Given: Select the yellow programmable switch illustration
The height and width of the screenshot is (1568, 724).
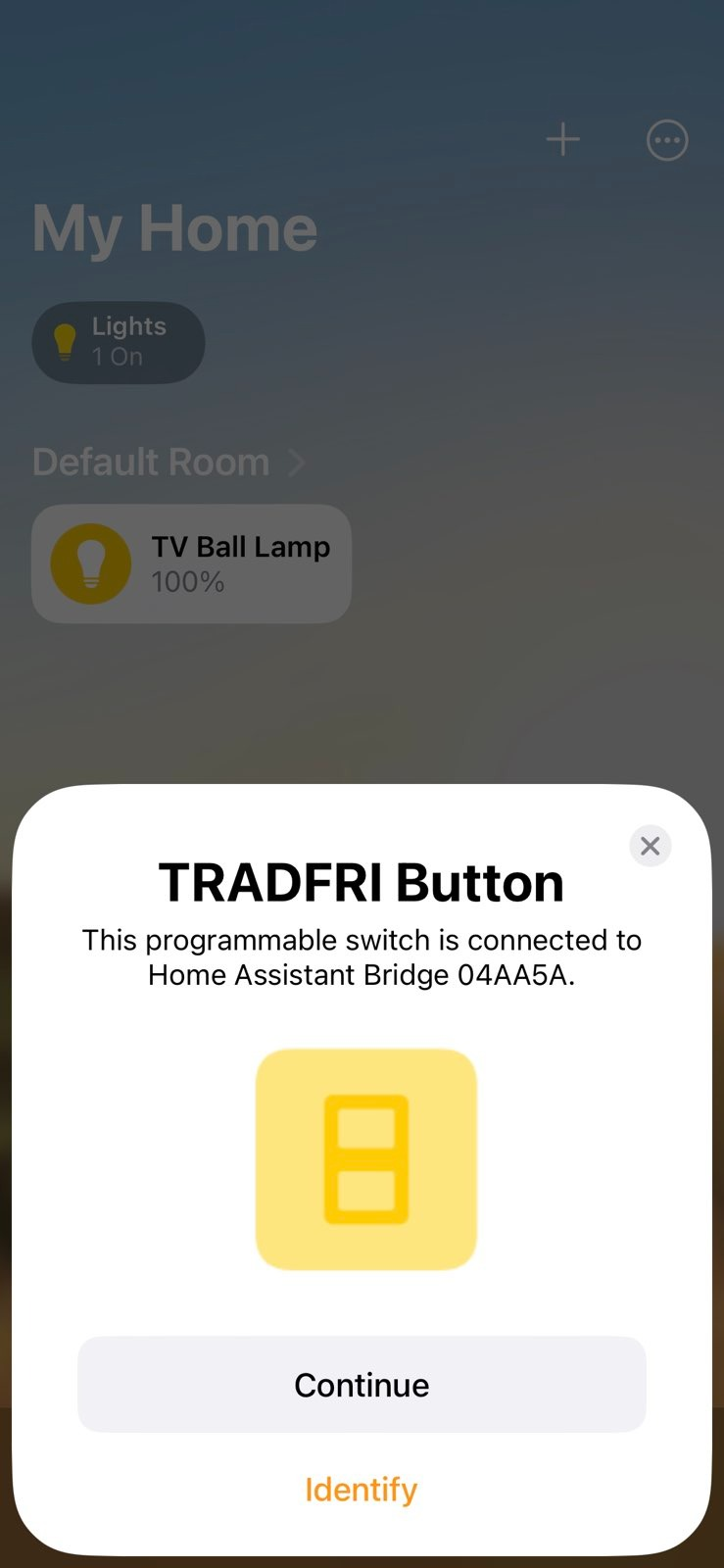Looking at the screenshot, I should (x=365, y=1159).
